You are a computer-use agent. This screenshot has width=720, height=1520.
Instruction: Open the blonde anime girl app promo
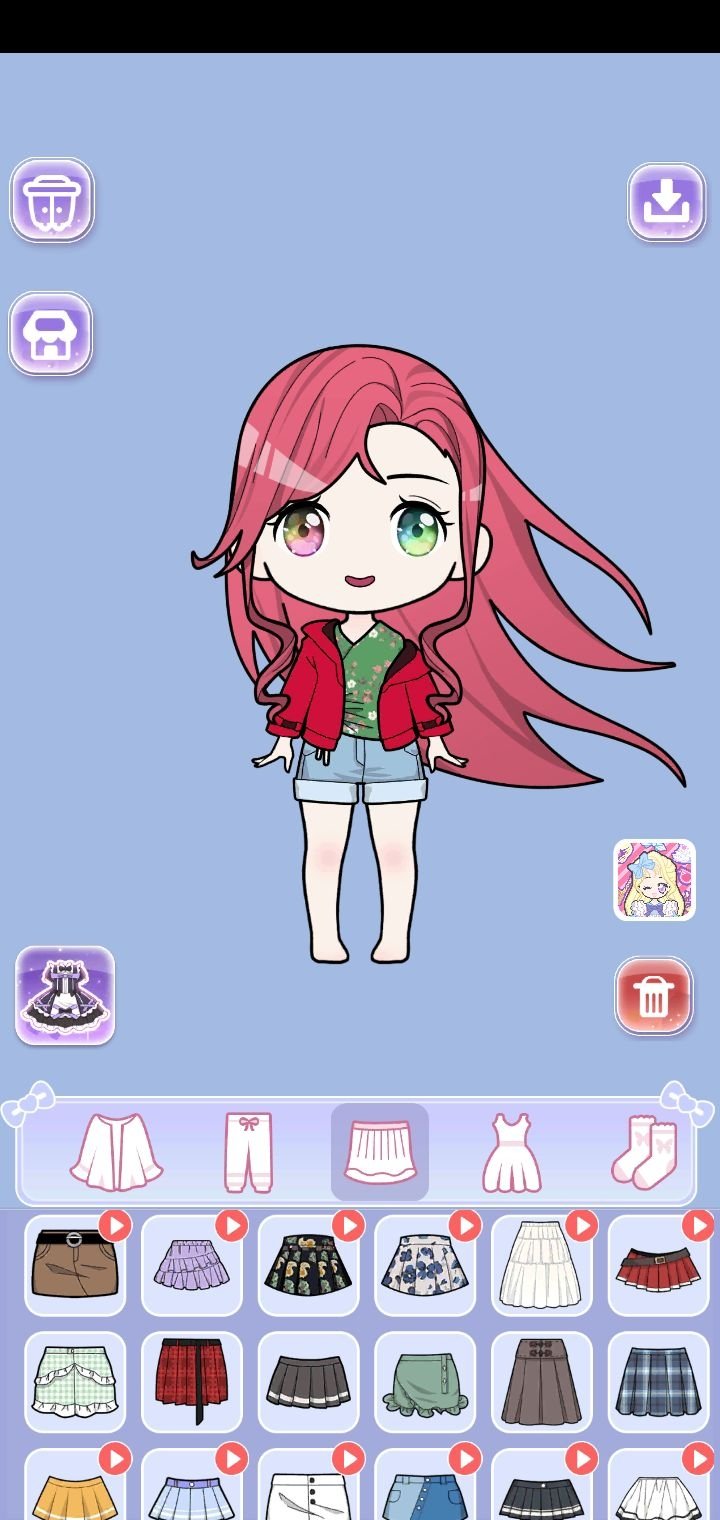tap(654, 880)
